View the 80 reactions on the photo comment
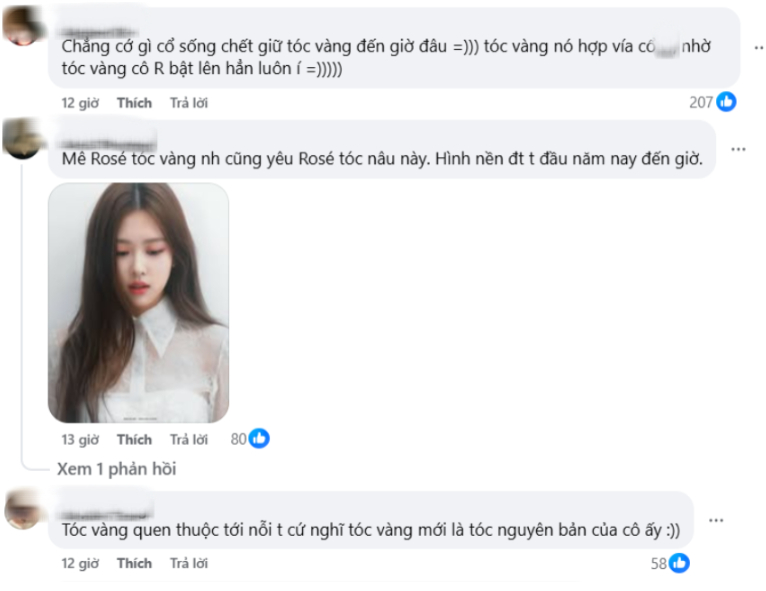Image resolution: width=766 pixels, height=591 pixels. point(250,438)
